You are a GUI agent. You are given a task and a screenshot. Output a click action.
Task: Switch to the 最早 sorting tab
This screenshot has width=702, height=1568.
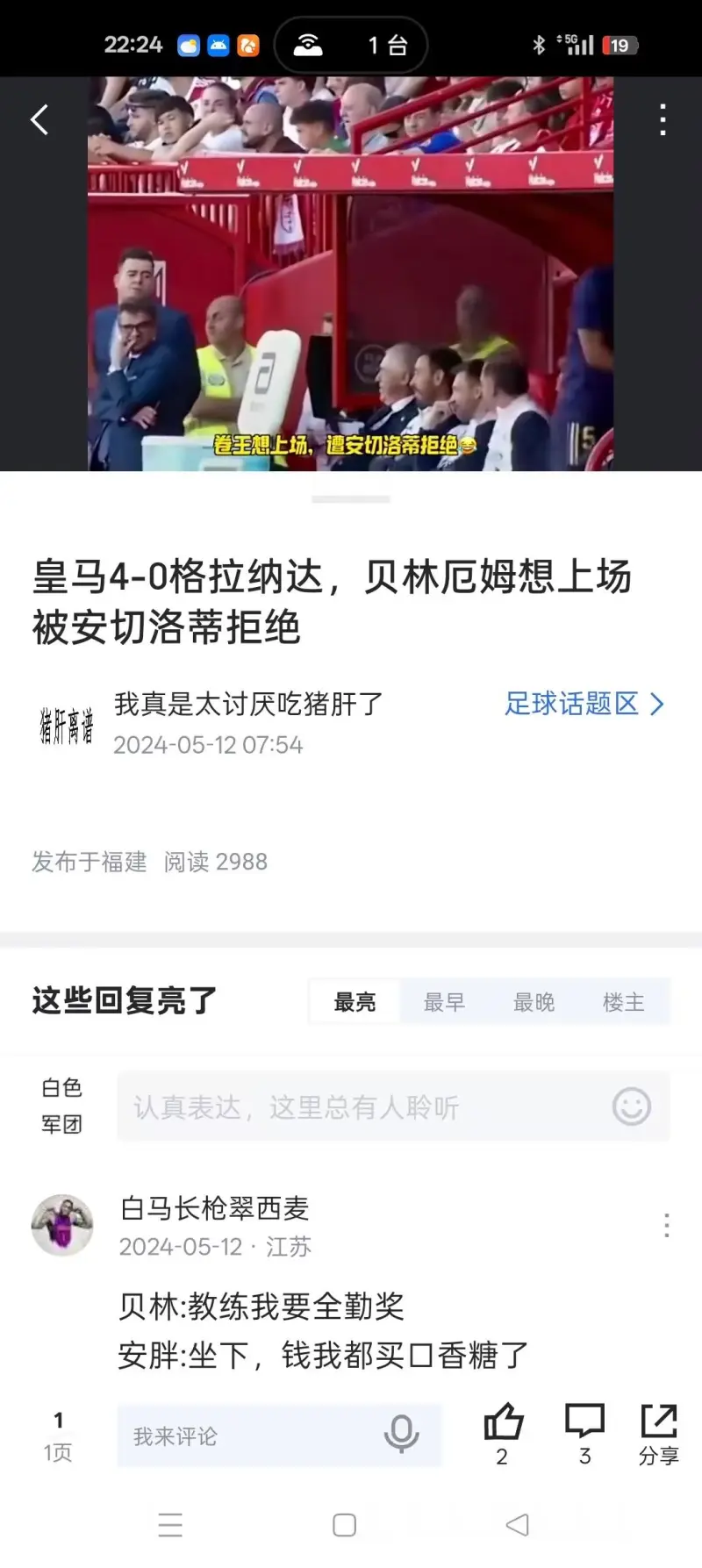click(x=444, y=1002)
